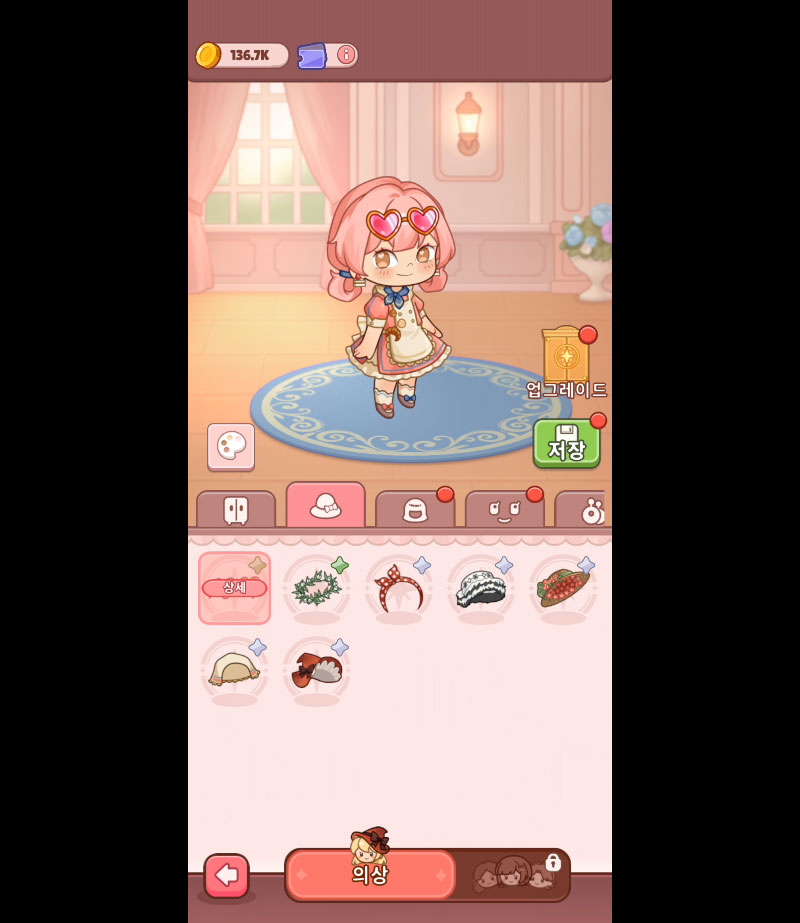Select the hat category tab
This screenshot has height=923, width=800.
point(326,506)
